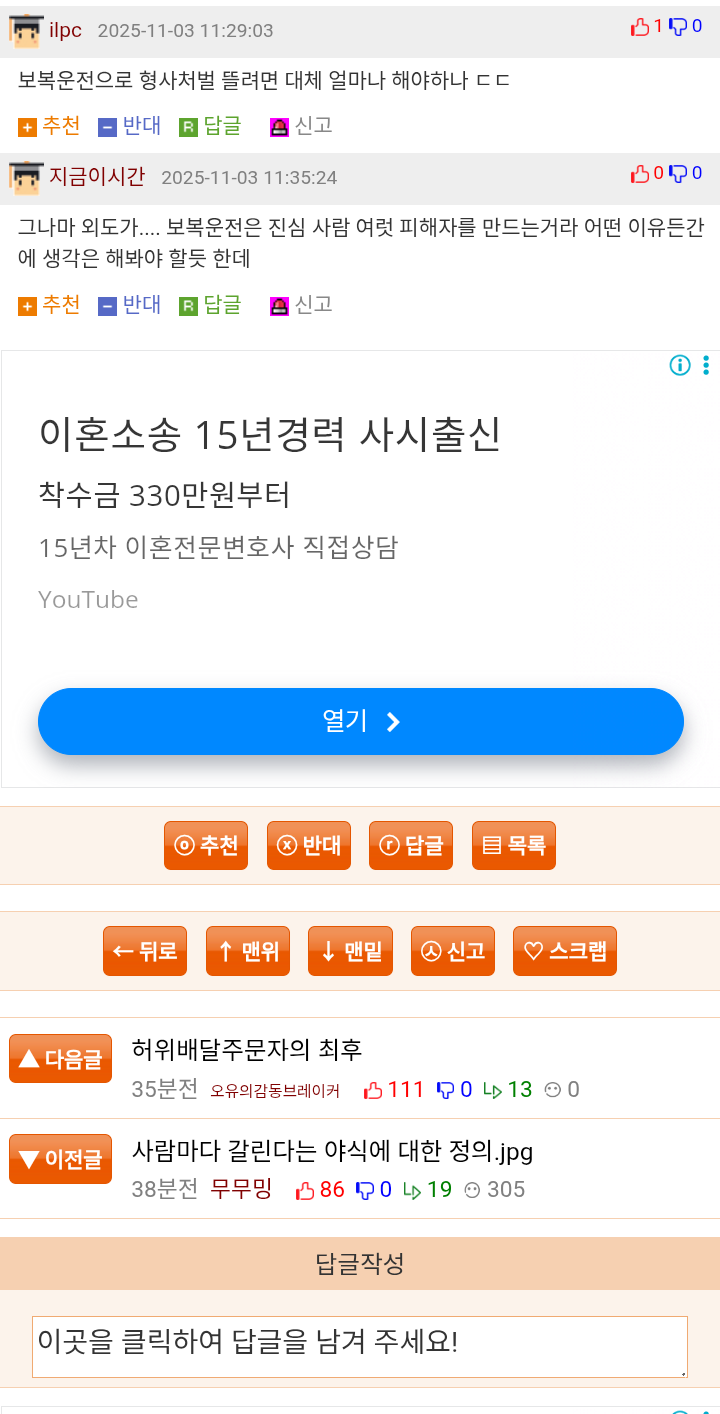Report the post with orange 신고 button
Screen dimensions: 720x1414
[x=453, y=951]
